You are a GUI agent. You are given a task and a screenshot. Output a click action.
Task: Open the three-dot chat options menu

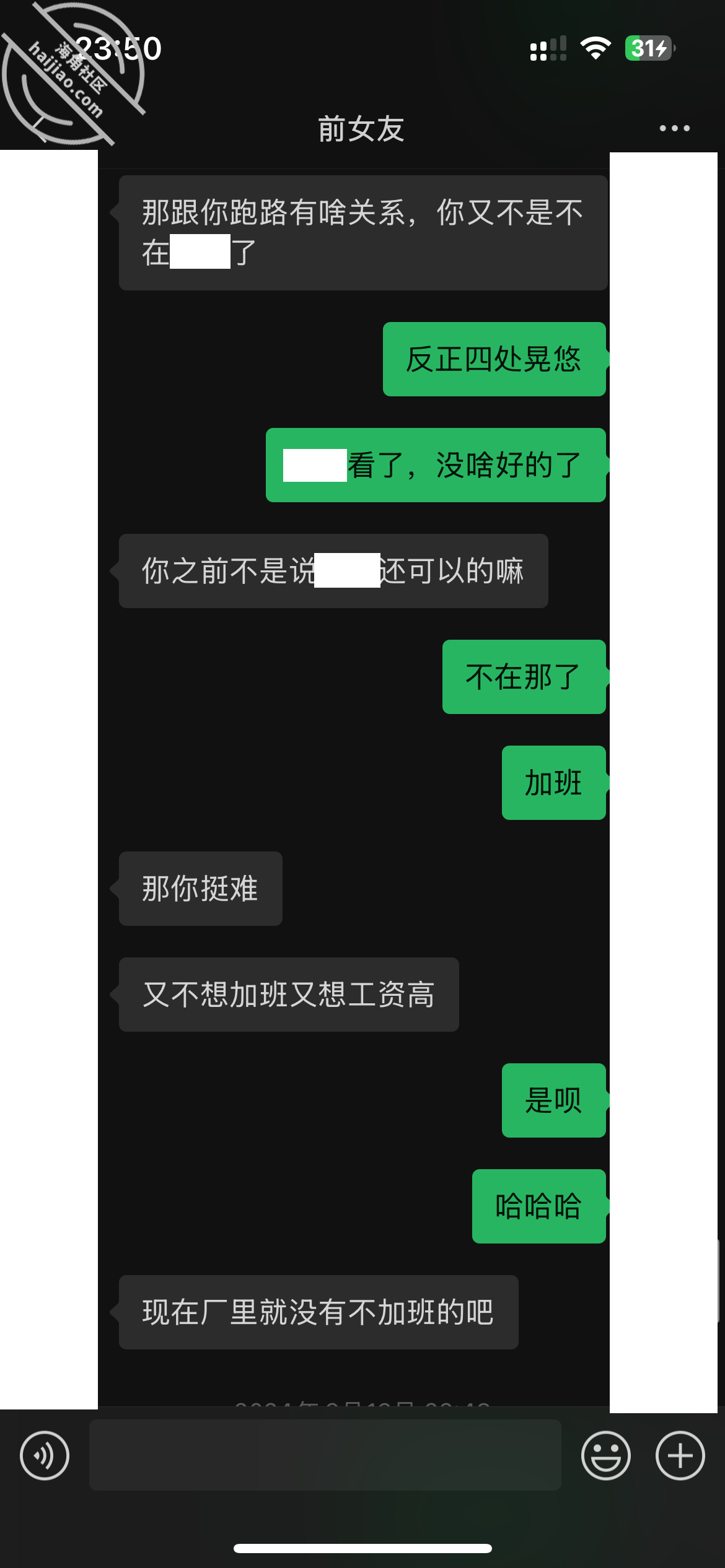(x=674, y=128)
